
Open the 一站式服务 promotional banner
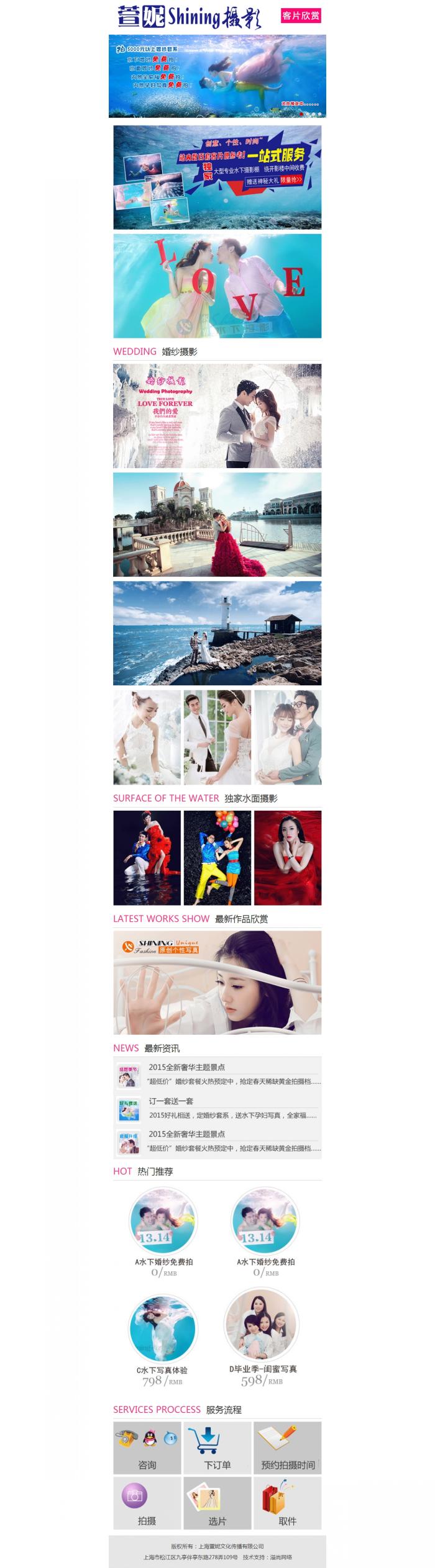217,177
